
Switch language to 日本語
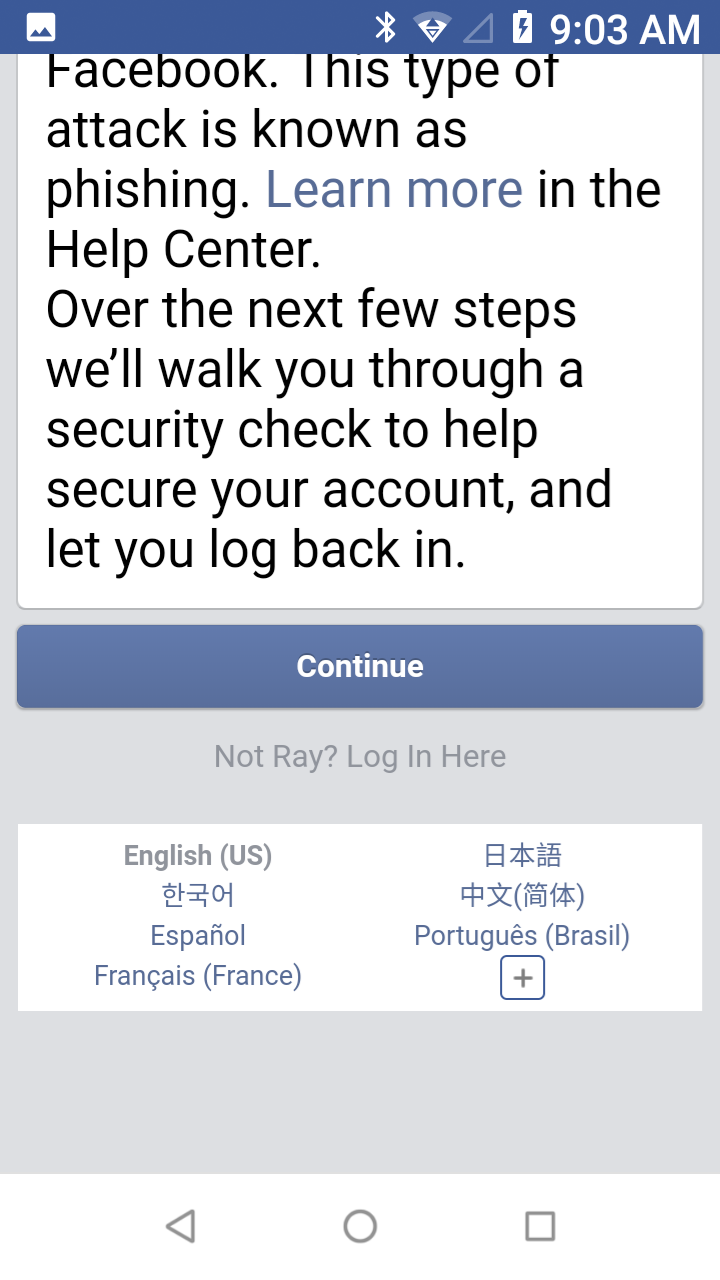tap(522, 856)
